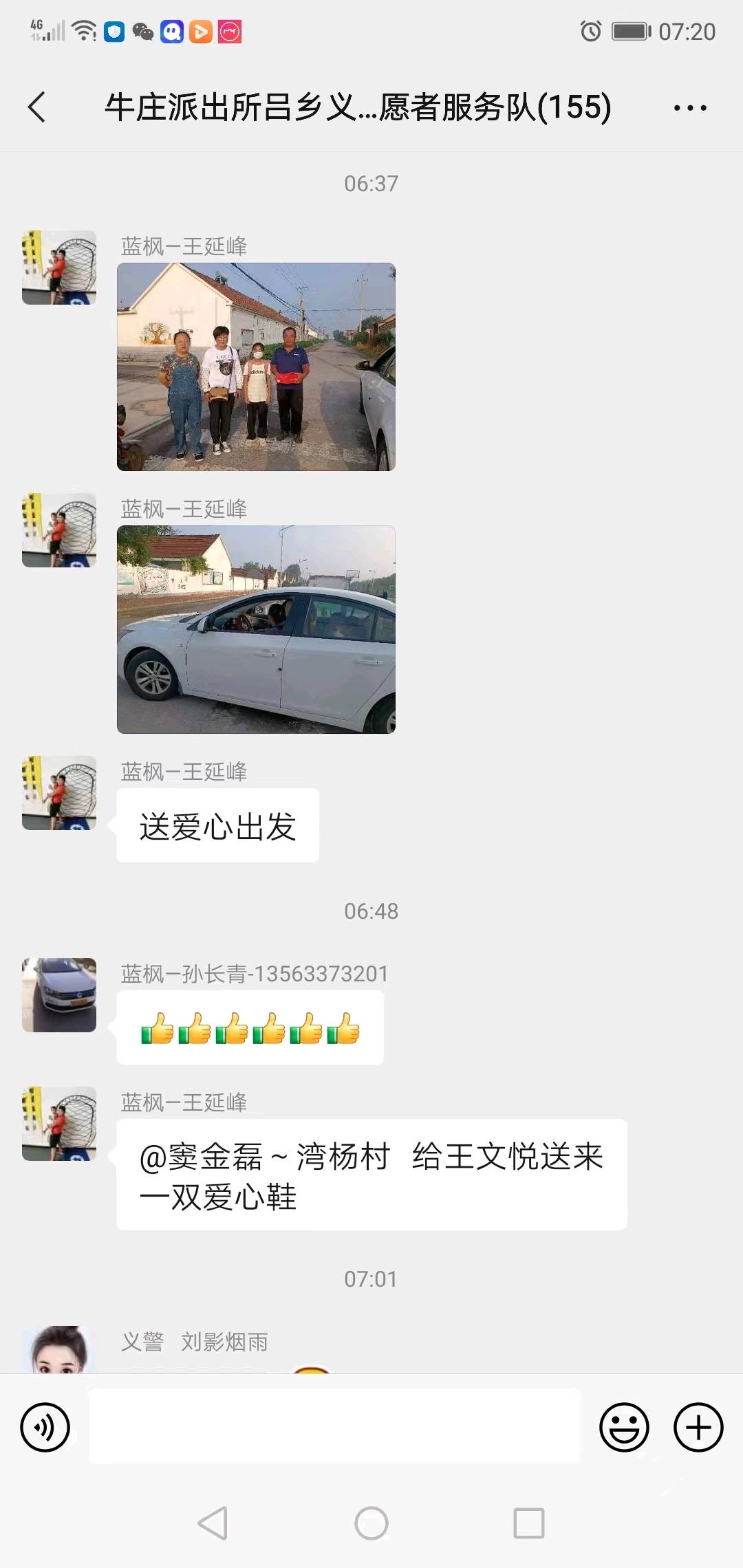Tap the message text field
Image resolution: width=743 pixels, height=1568 pixels.
click(334, 1426)
